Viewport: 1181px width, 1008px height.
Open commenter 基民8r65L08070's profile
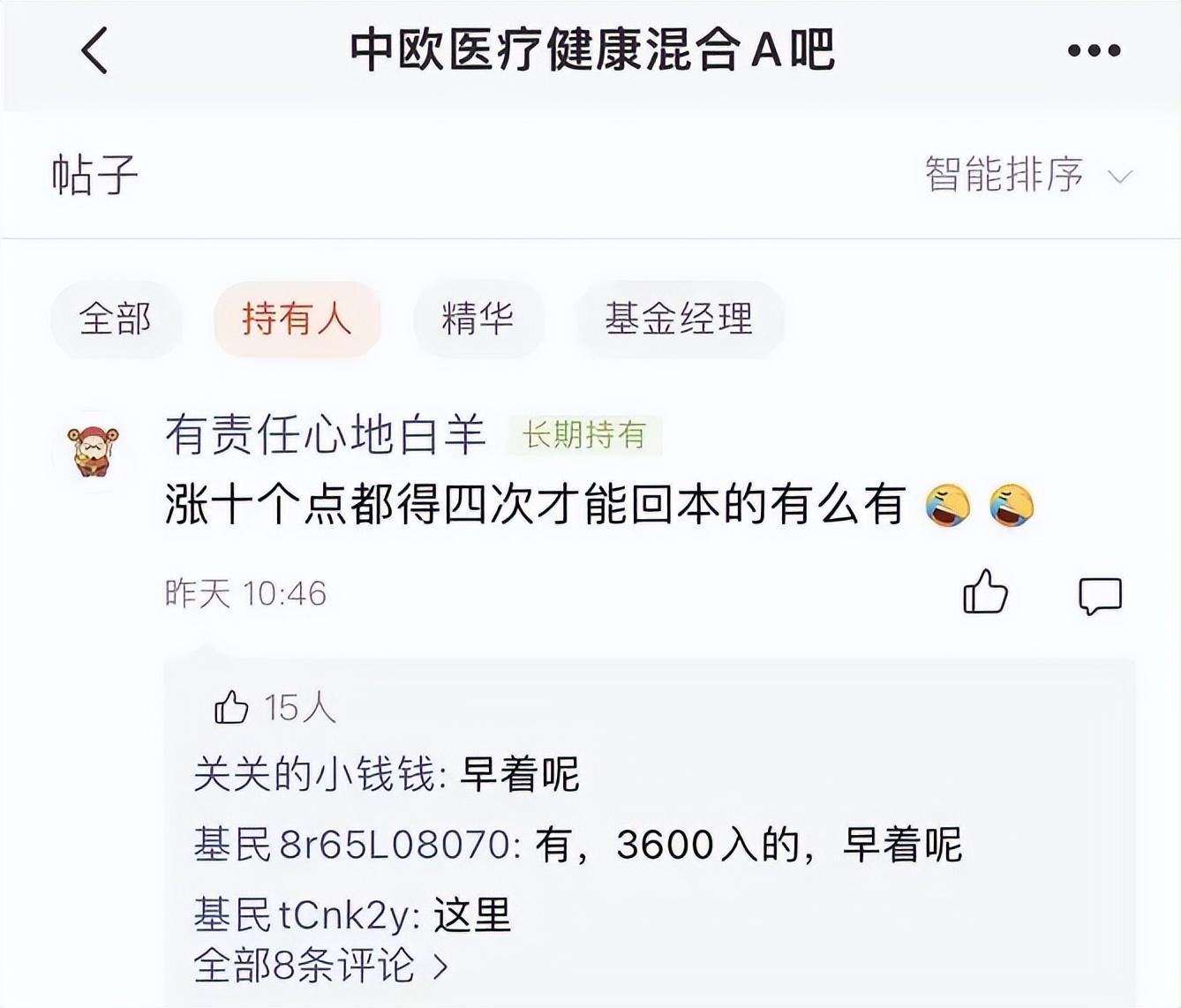pos(351,845)
